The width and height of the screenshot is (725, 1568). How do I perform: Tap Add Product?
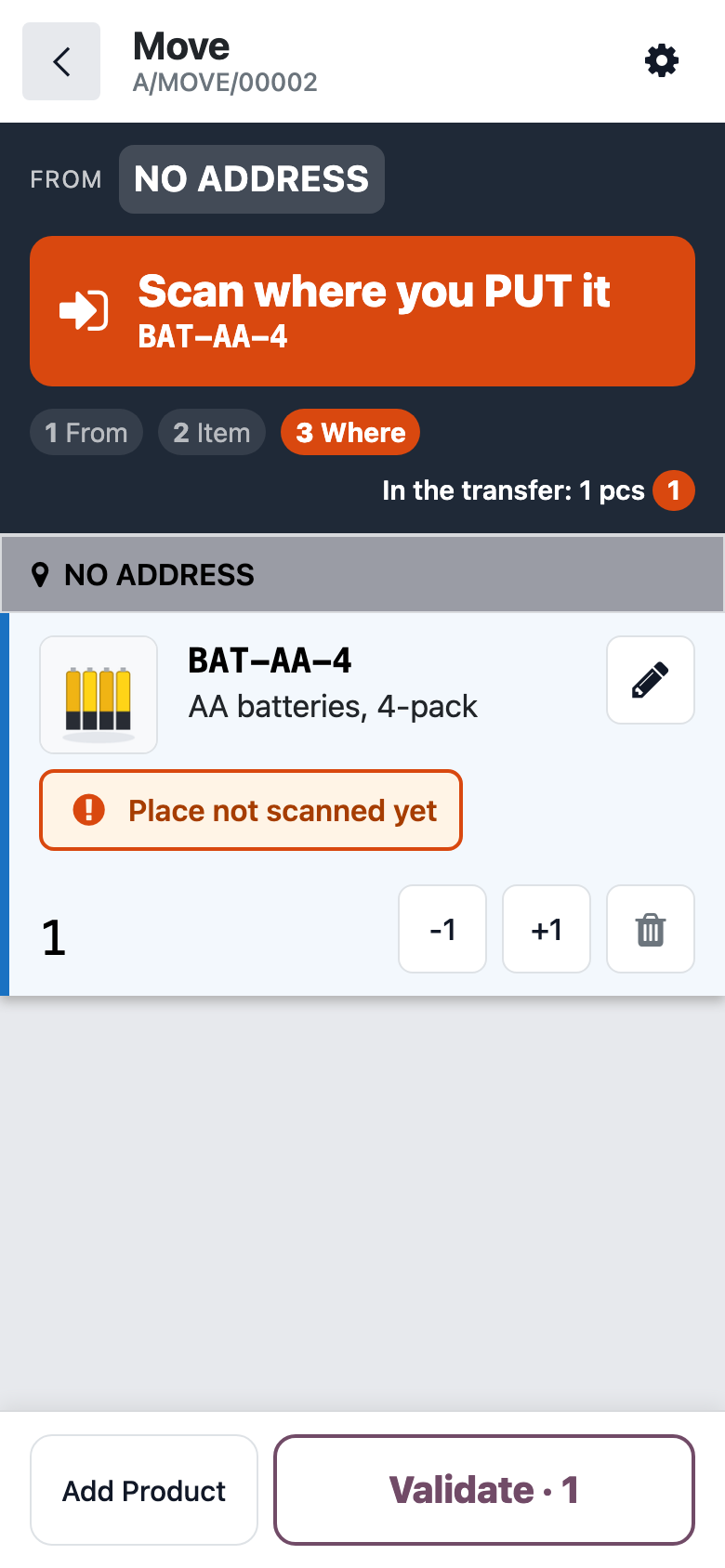144,1490
